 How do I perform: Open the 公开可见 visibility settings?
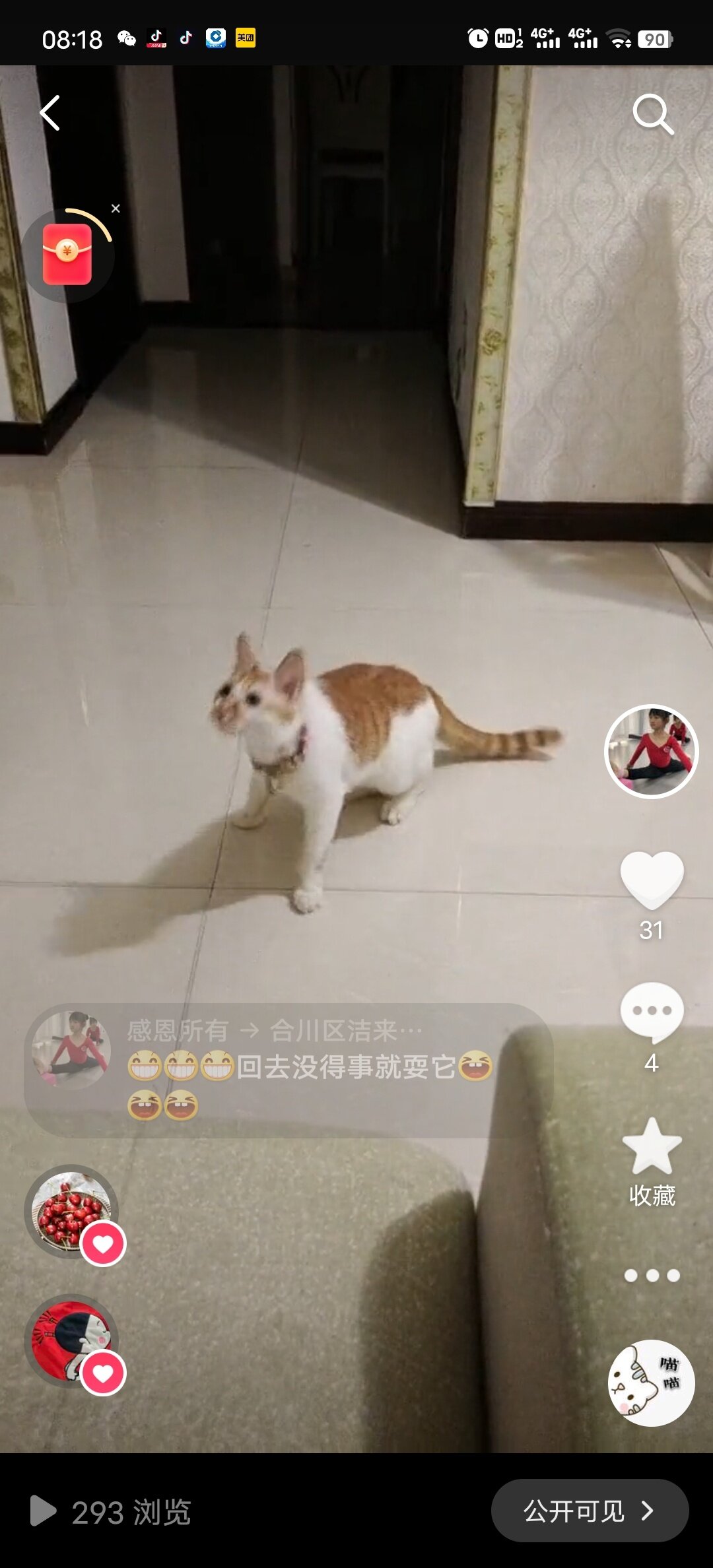coord(589,1511)
